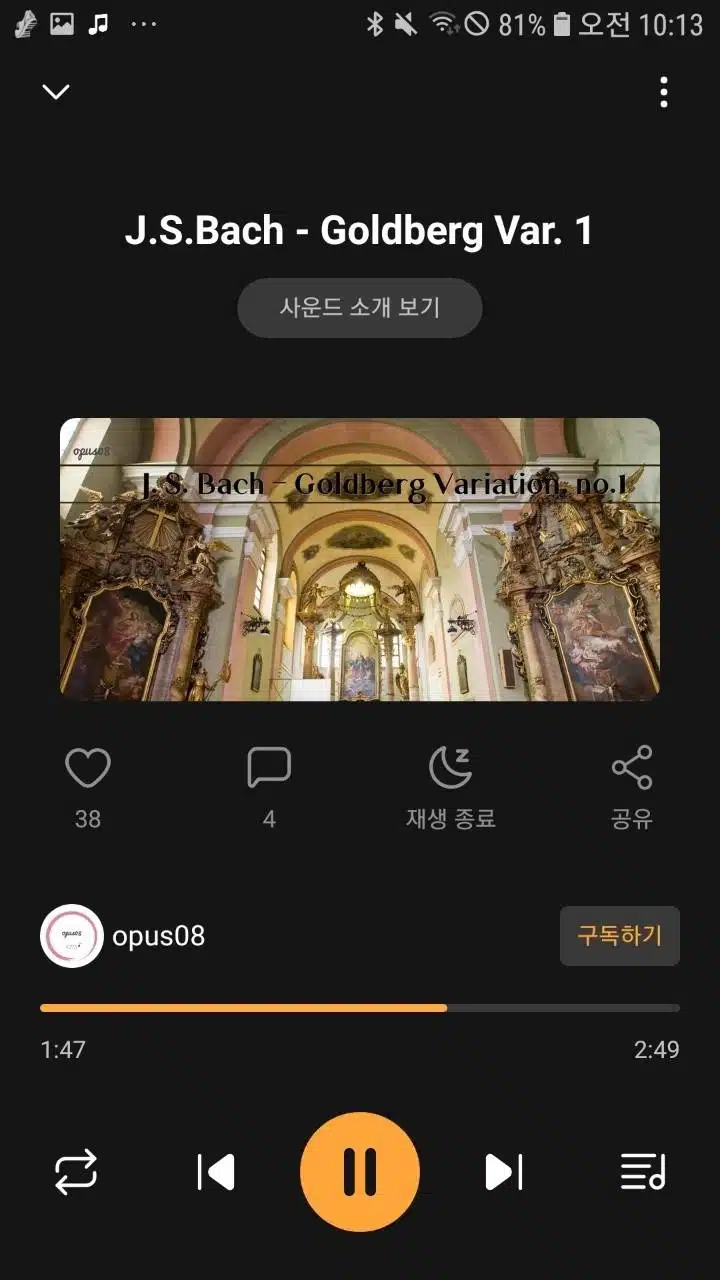Pause the playback

(360, 1171)
